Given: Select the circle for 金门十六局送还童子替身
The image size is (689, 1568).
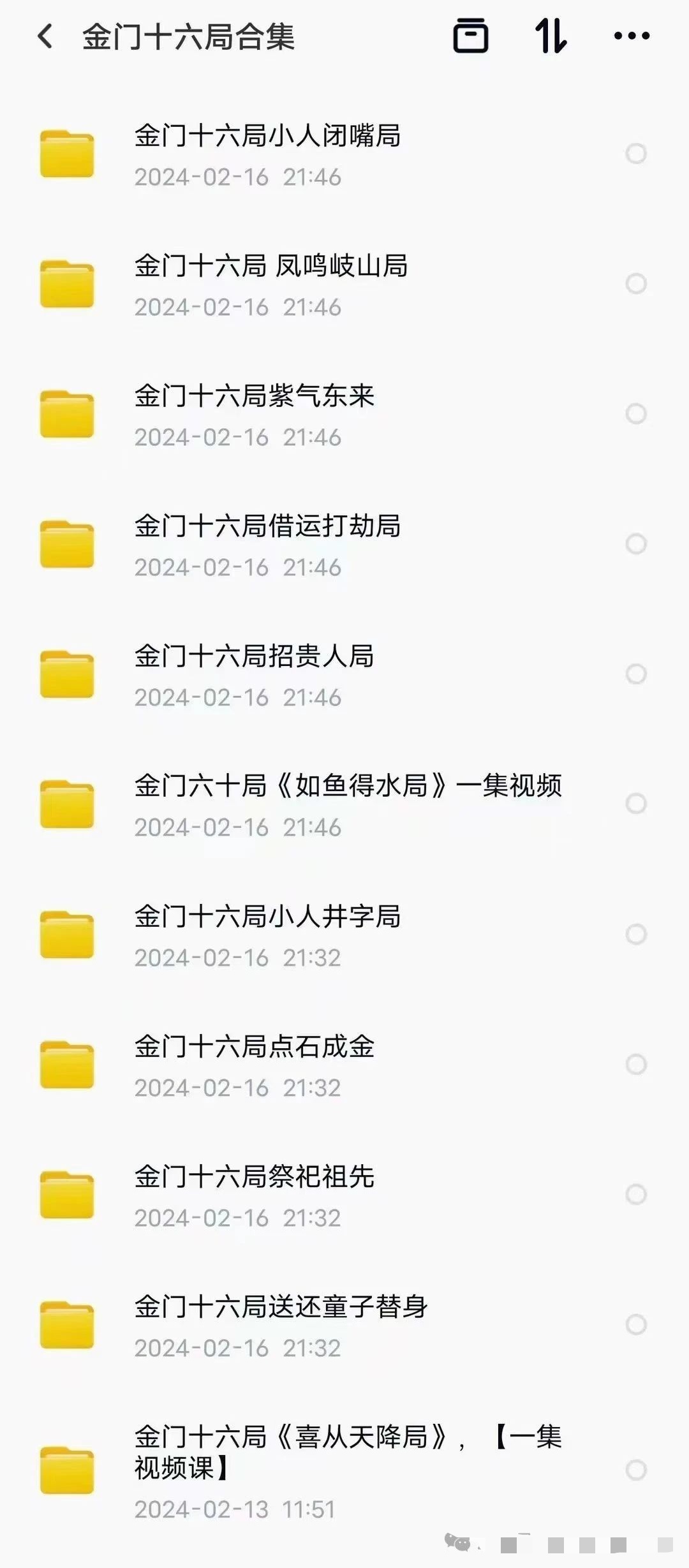Looking at the screenshot, I should point(636,1325).
